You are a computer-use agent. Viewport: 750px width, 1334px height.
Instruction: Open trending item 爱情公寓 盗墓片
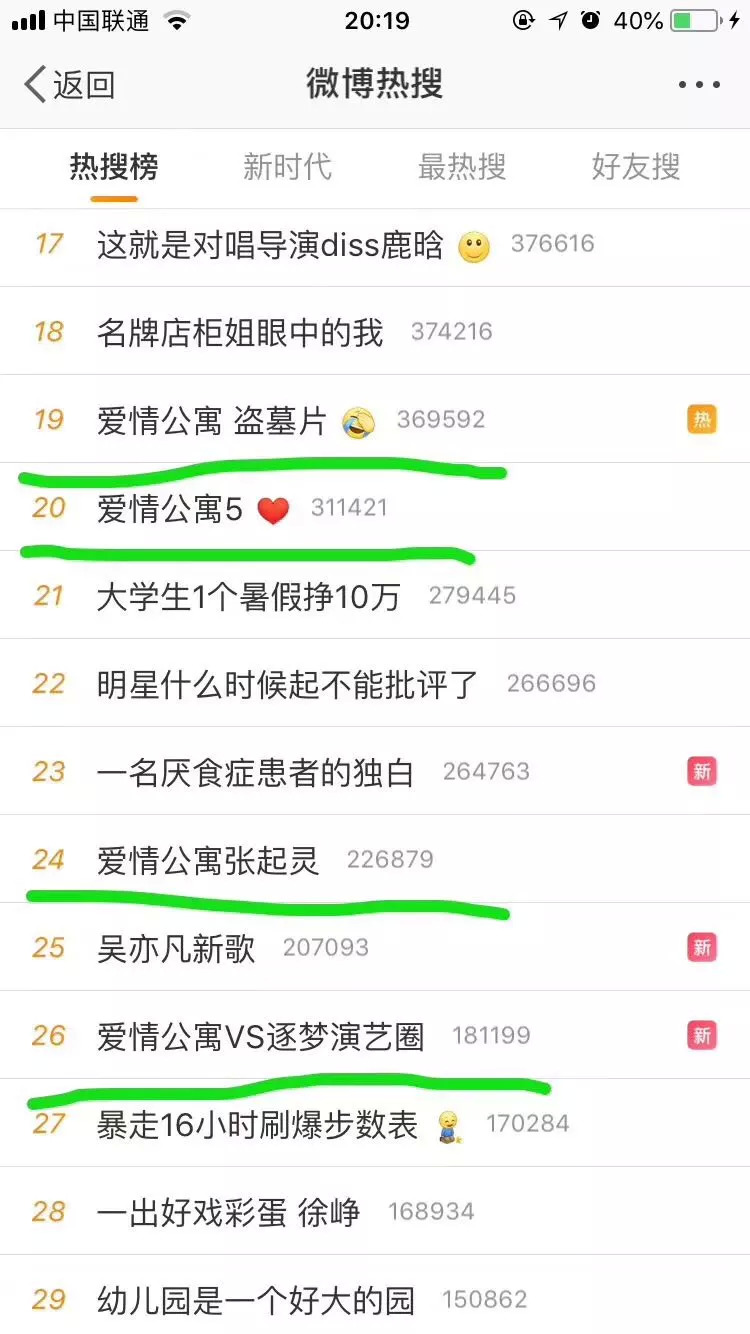point(212,421)
